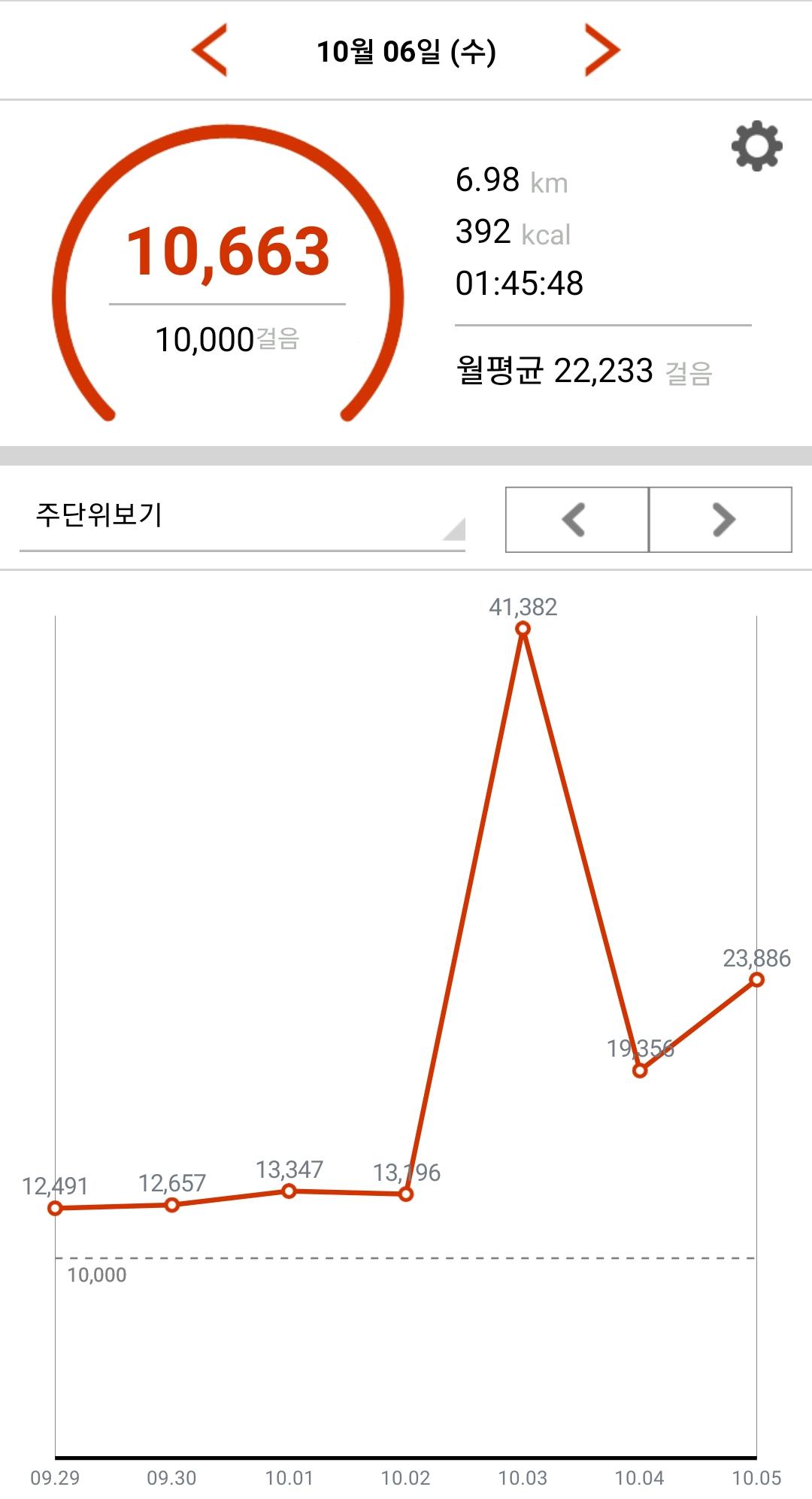Select the 10.03 data point
The height and width of the screenshot is (1499, 812).
tap(523, 630)
